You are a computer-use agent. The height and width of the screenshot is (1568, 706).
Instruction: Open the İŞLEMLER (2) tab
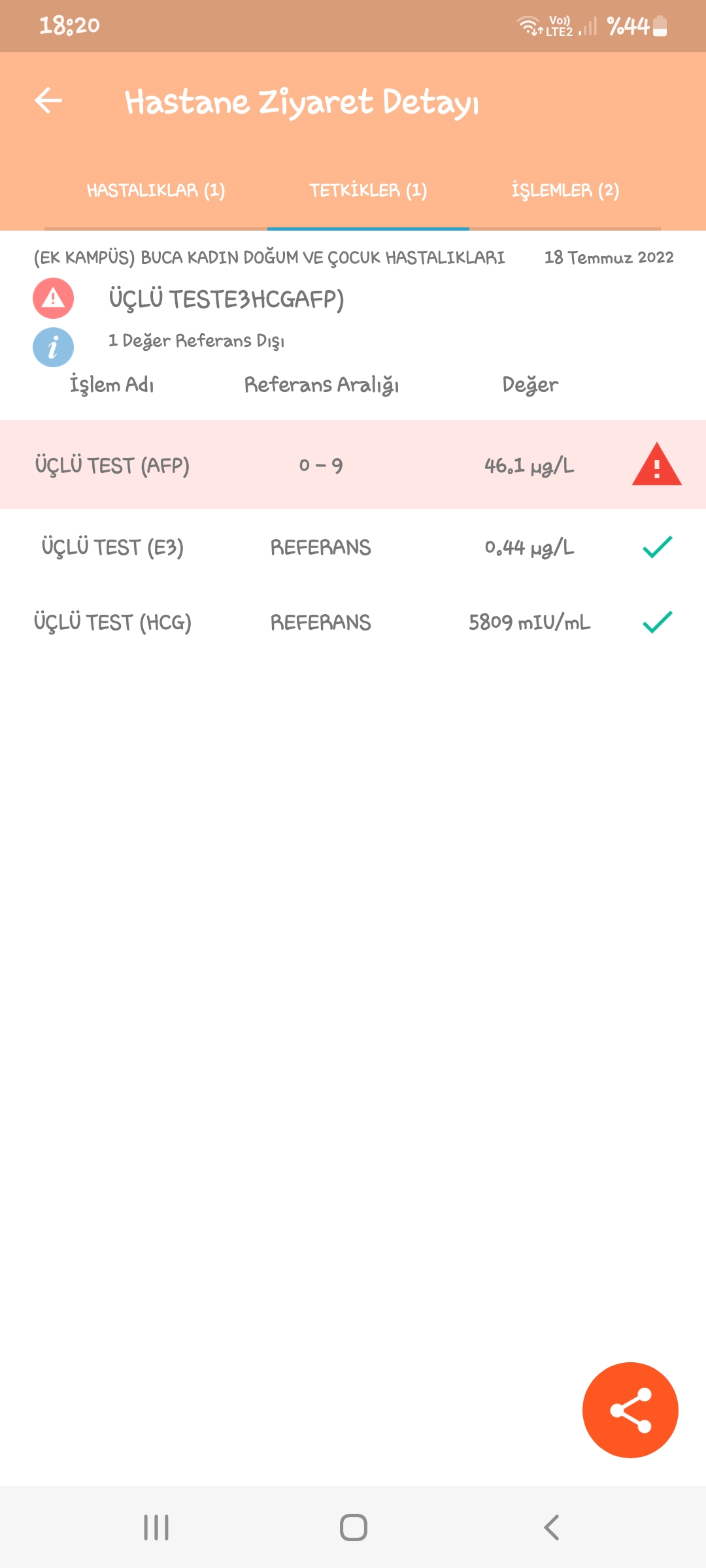[565, 191]
